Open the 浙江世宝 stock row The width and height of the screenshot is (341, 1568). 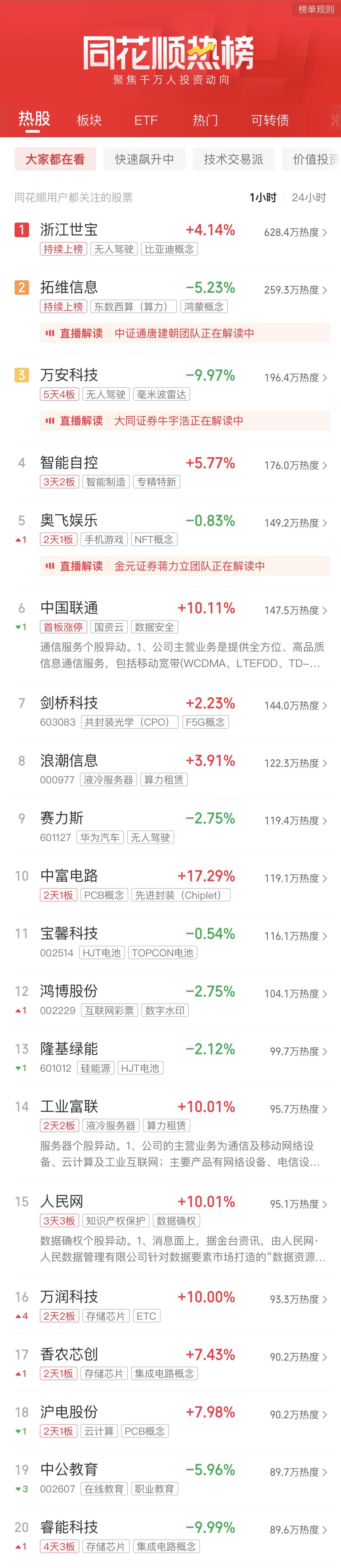(69, 230)
